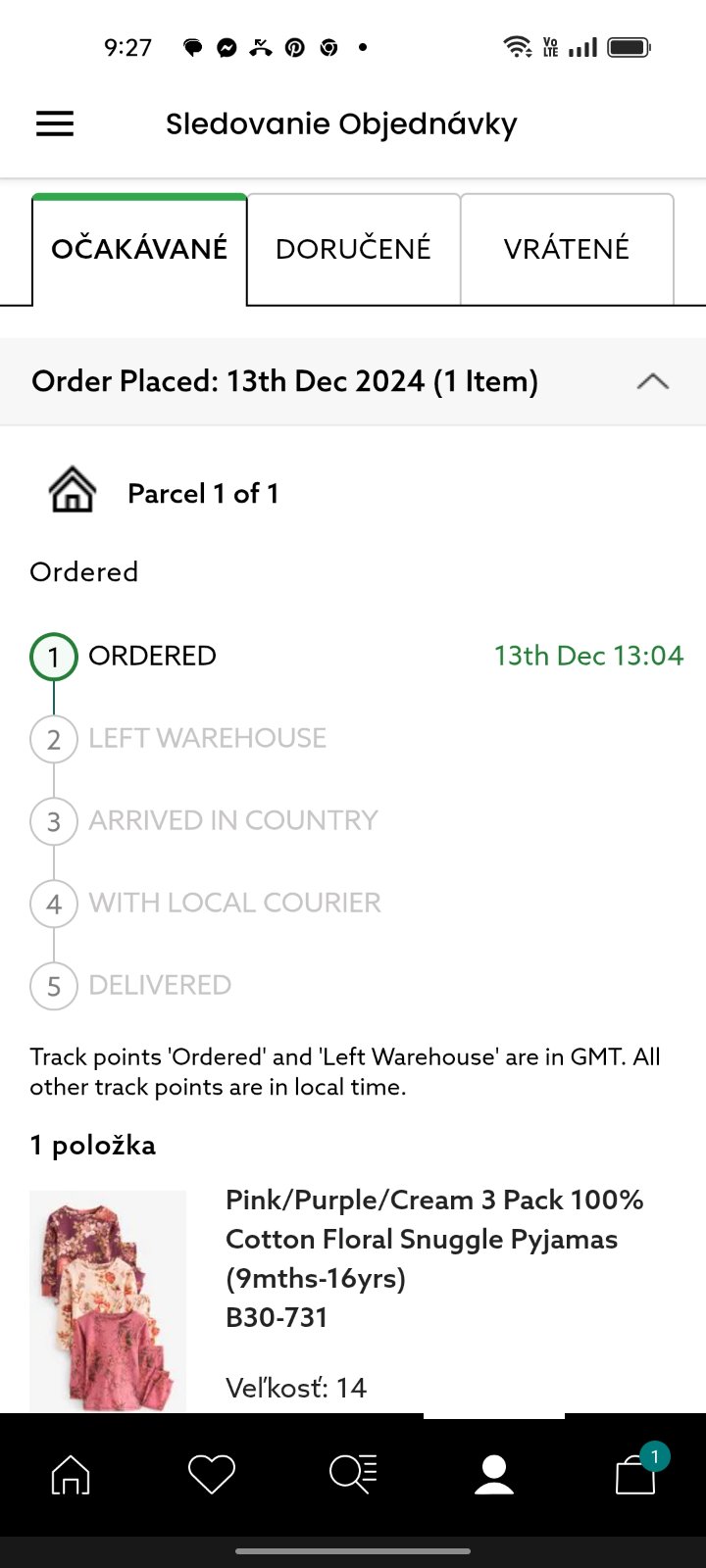Select the OČAKÁVANÉ tab
Screen dimensions: 706x1568
click(139, 249)
